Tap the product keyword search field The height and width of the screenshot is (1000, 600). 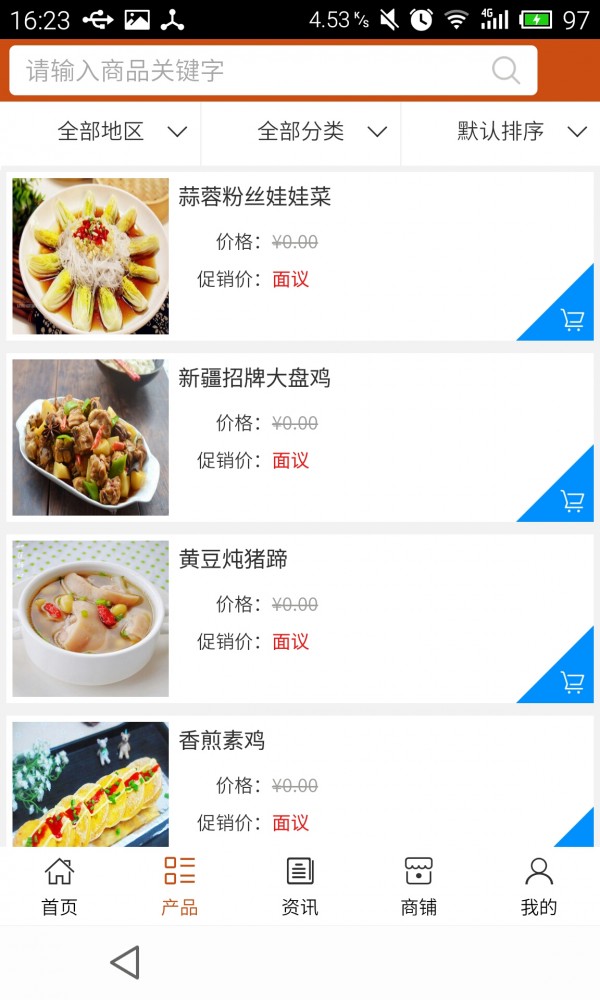coord(250,71)
